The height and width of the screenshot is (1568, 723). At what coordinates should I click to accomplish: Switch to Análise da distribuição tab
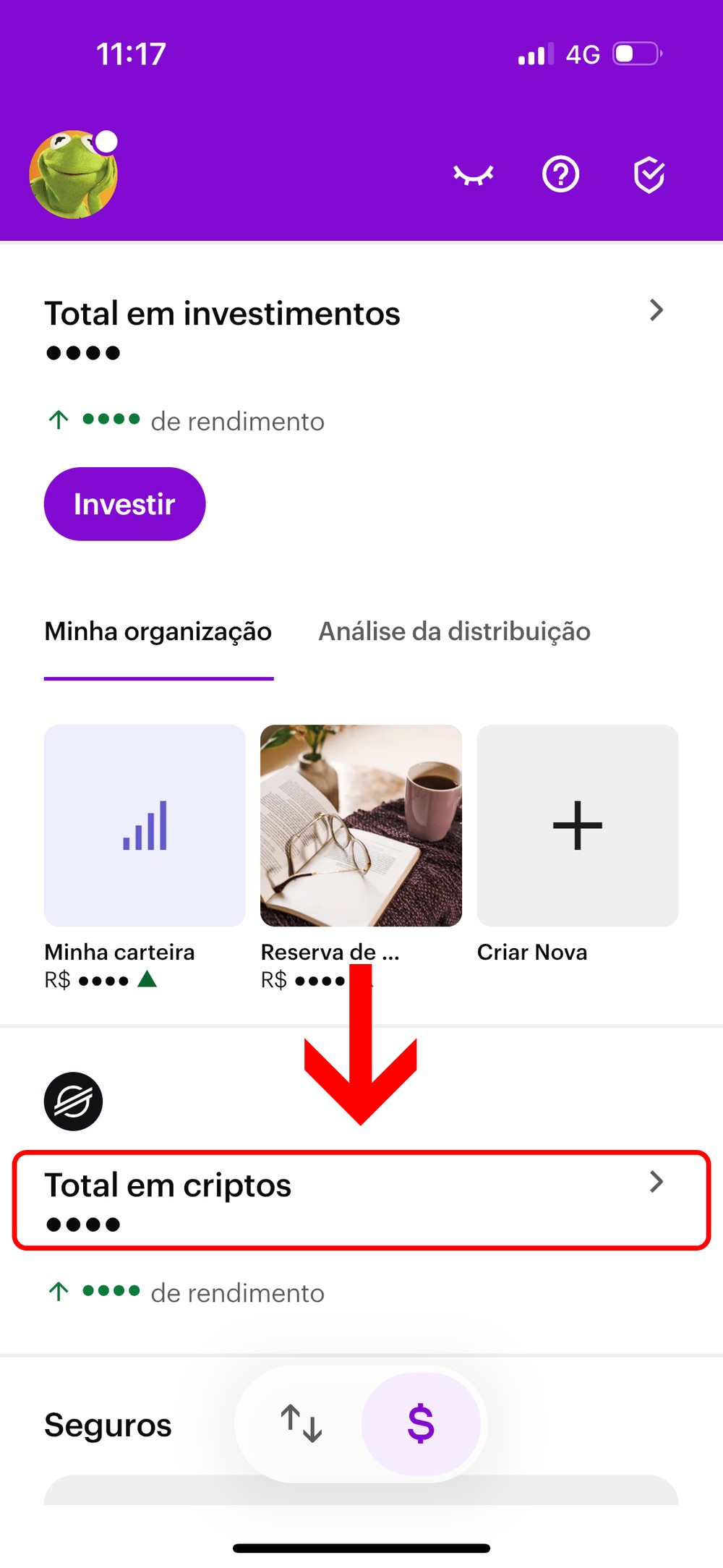(454, 631)
